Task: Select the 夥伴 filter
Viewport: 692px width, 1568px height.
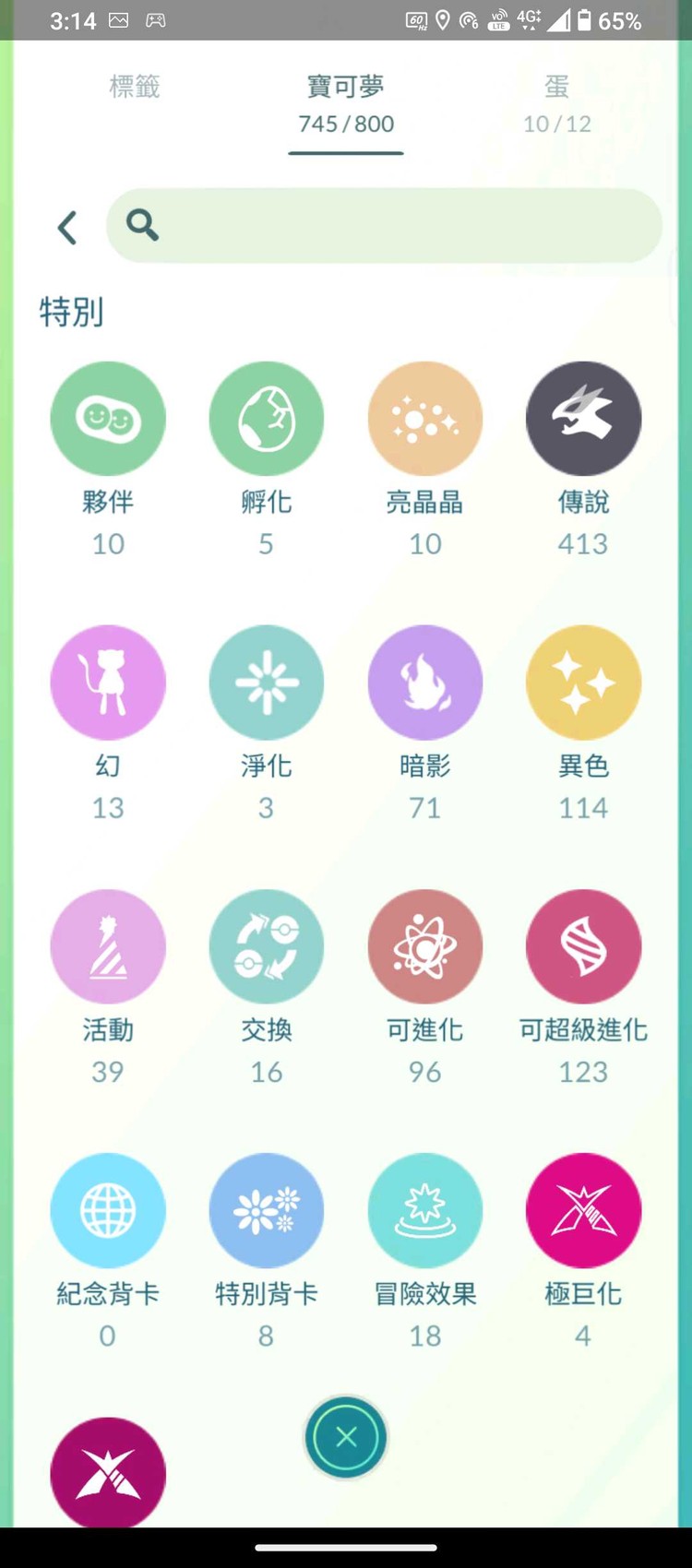Action: coord(108,419)
